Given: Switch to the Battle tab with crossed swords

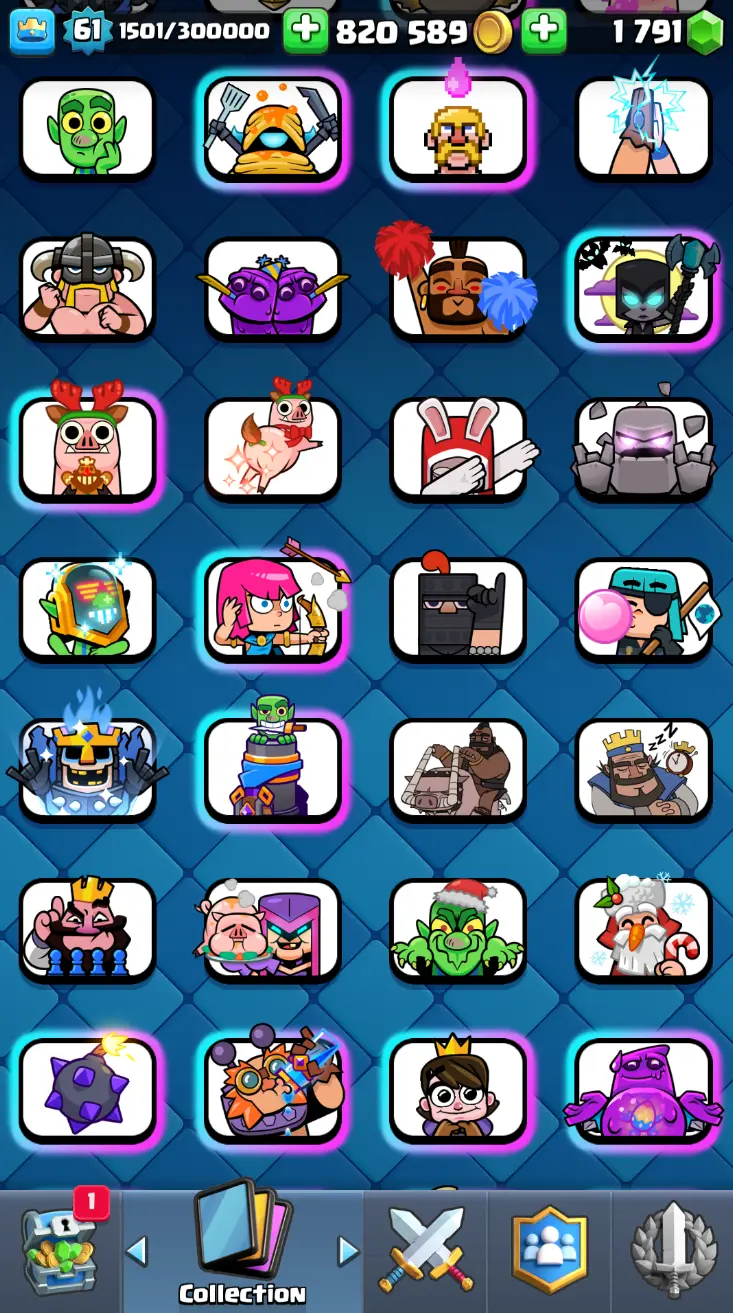Looking at the screenshot, I should point(426,1250).
